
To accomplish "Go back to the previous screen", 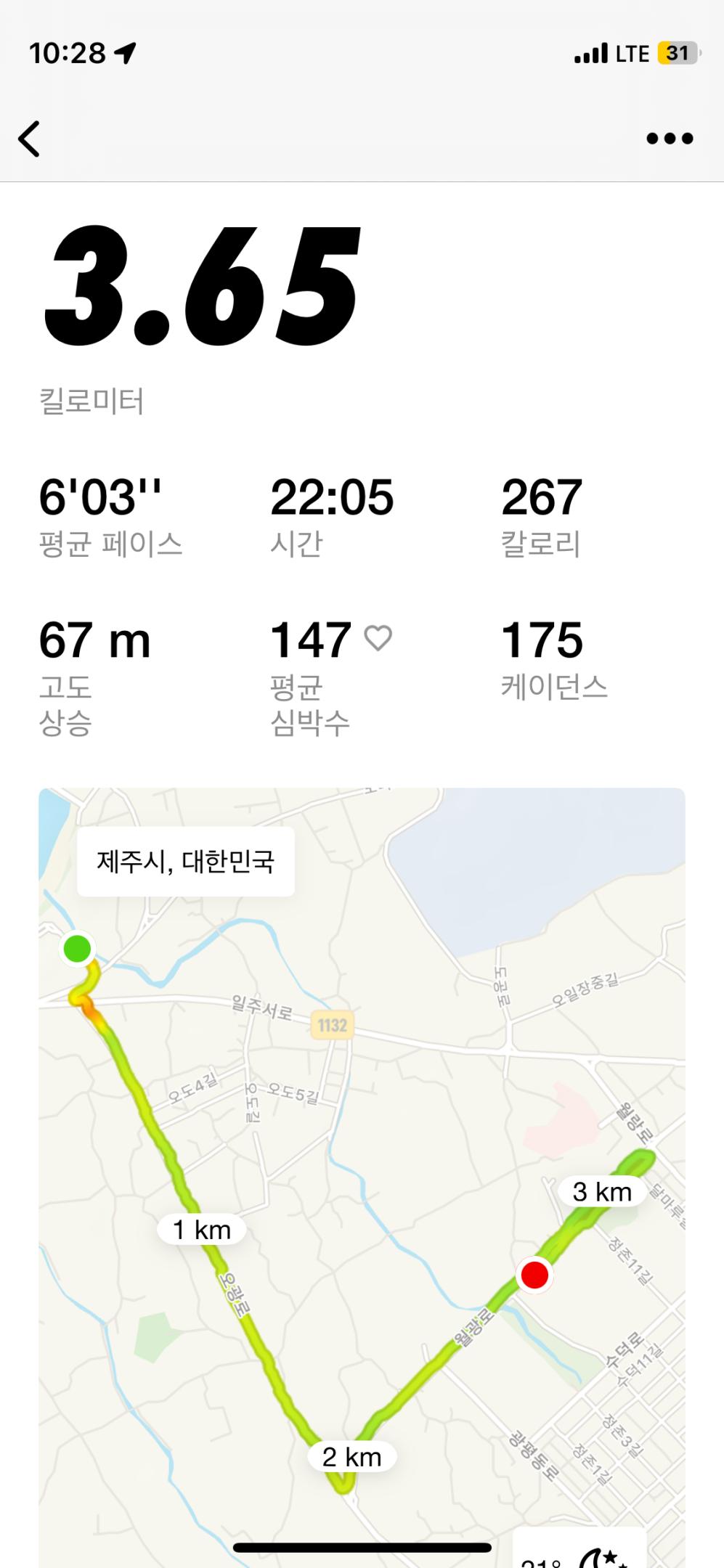I will pos(30,139).
